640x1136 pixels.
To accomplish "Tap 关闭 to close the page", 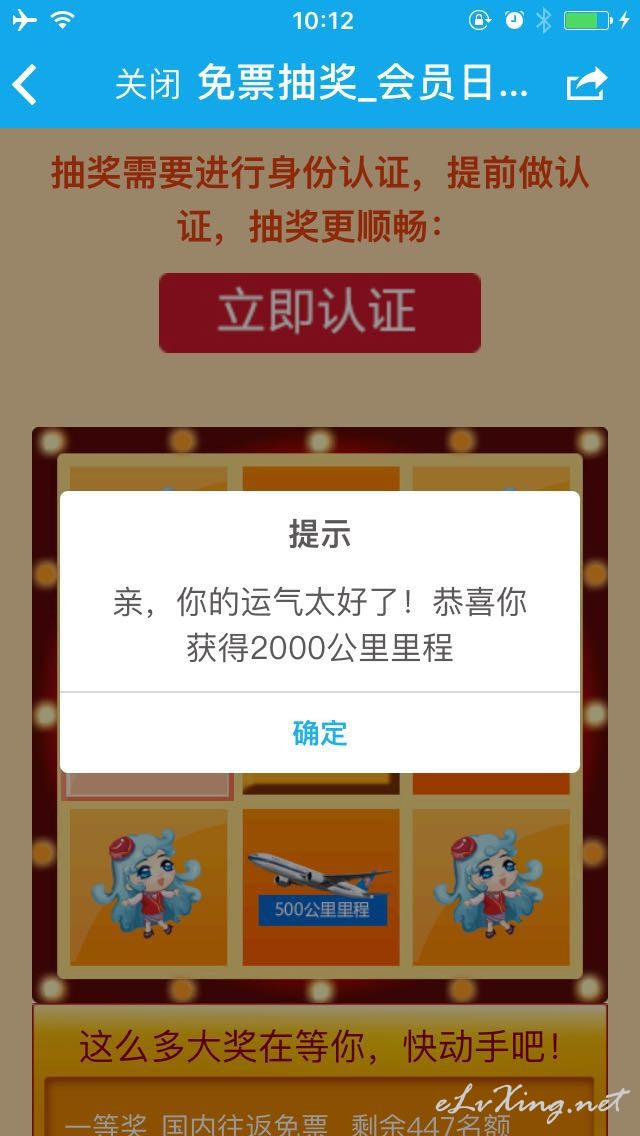I will coord(147,85).
